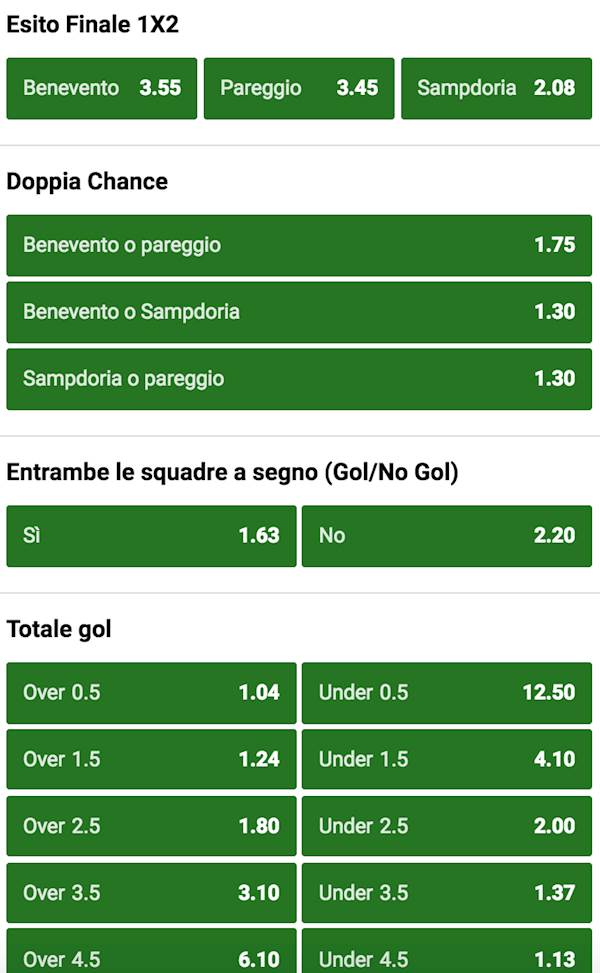This screenshot has width=600, height=973.
Task: Select Benevento win at 3.55
Action: coord(101,88)
